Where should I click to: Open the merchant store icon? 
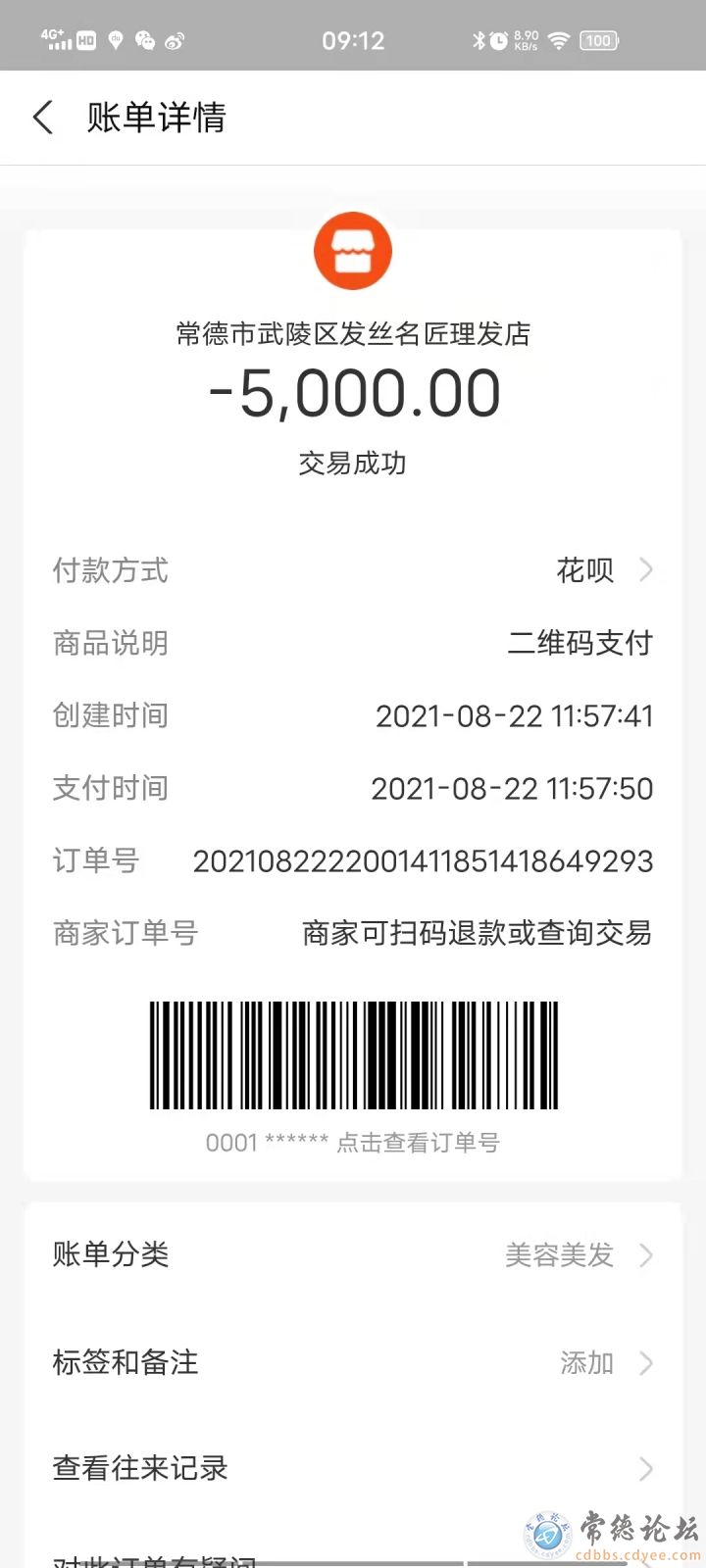353,252
